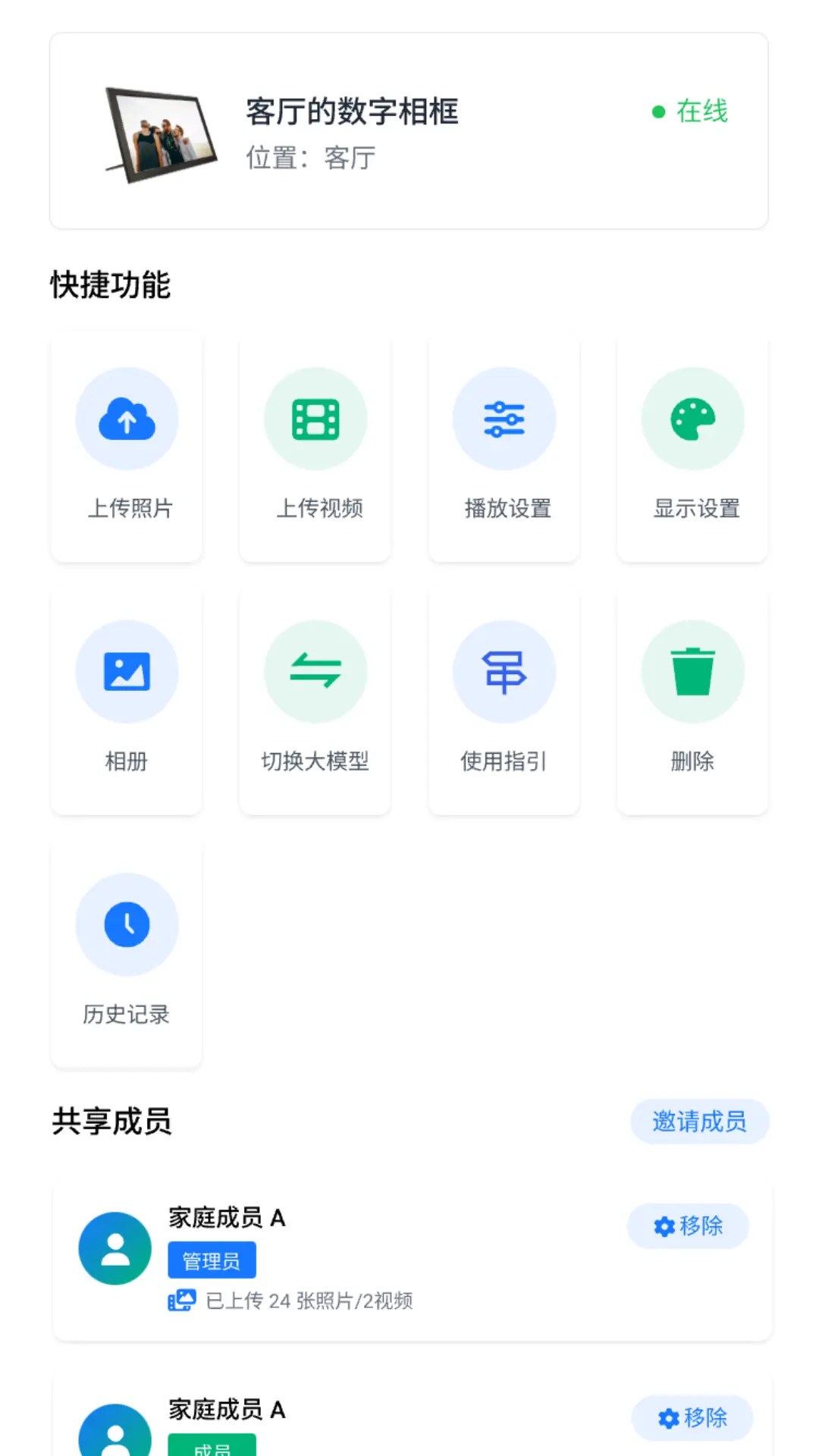Tap the 切换大模型 swap arrows icon
The height and width of the screenshot is (1456, 819).
pos(315,671)
